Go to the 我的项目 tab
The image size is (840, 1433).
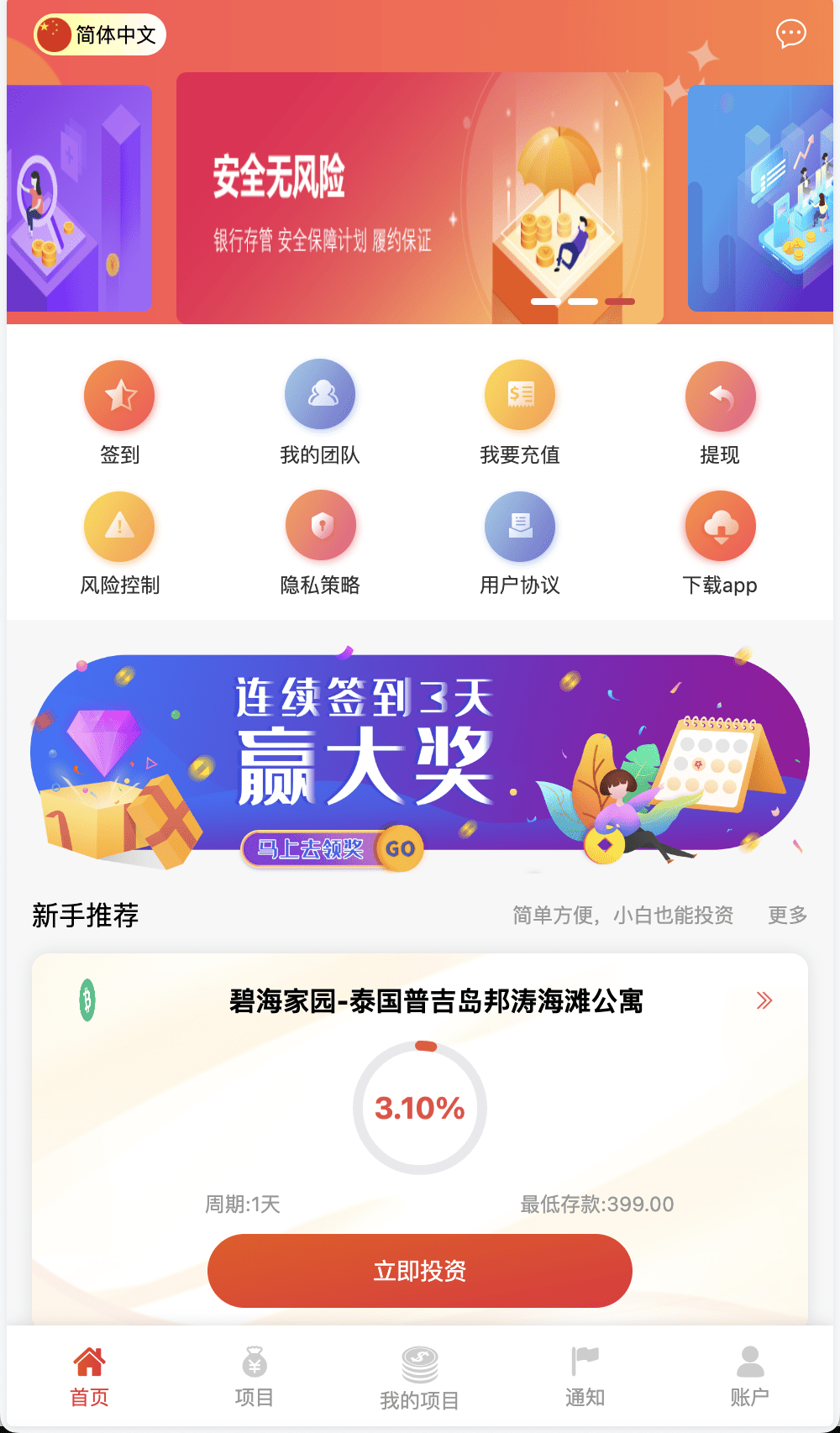tap(419, 1378)
